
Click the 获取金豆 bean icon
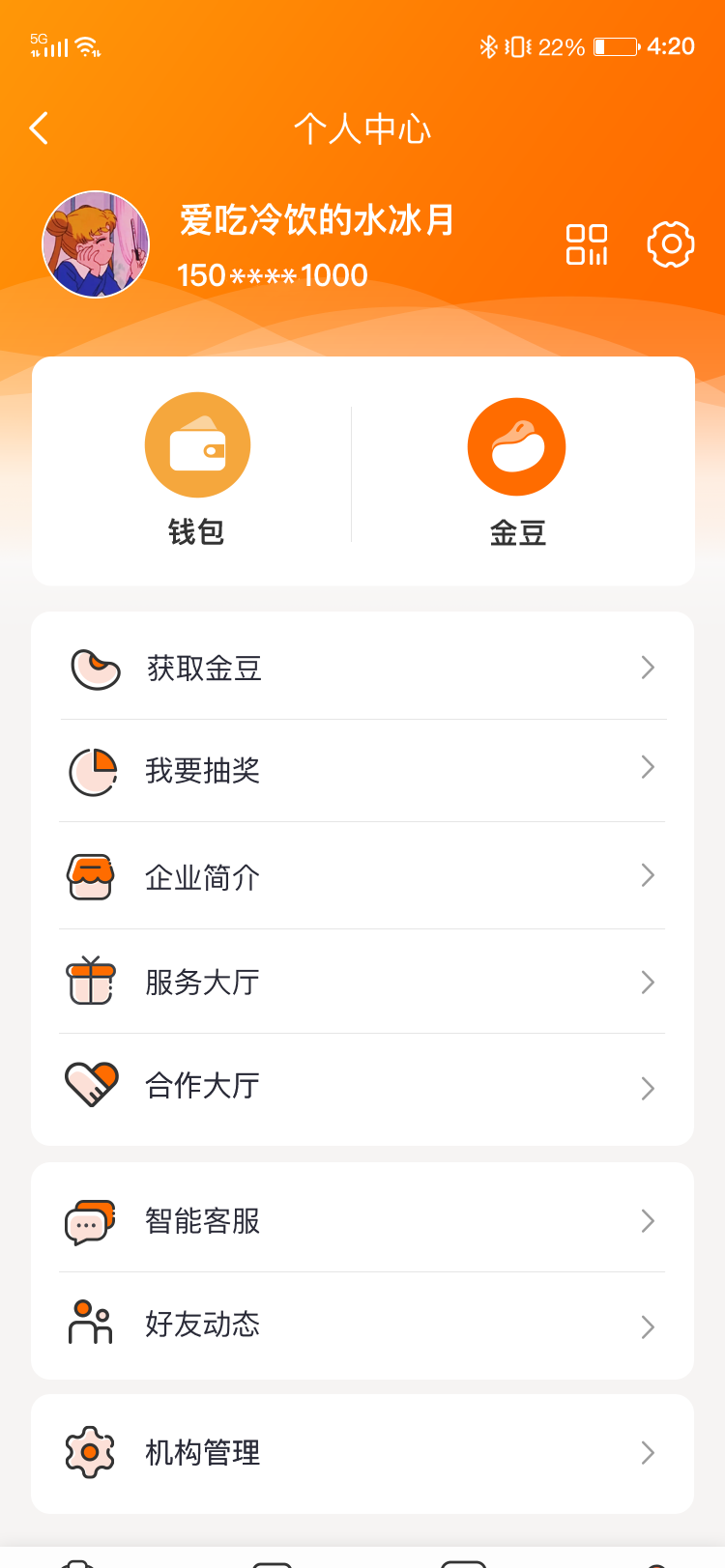[92, 667]
